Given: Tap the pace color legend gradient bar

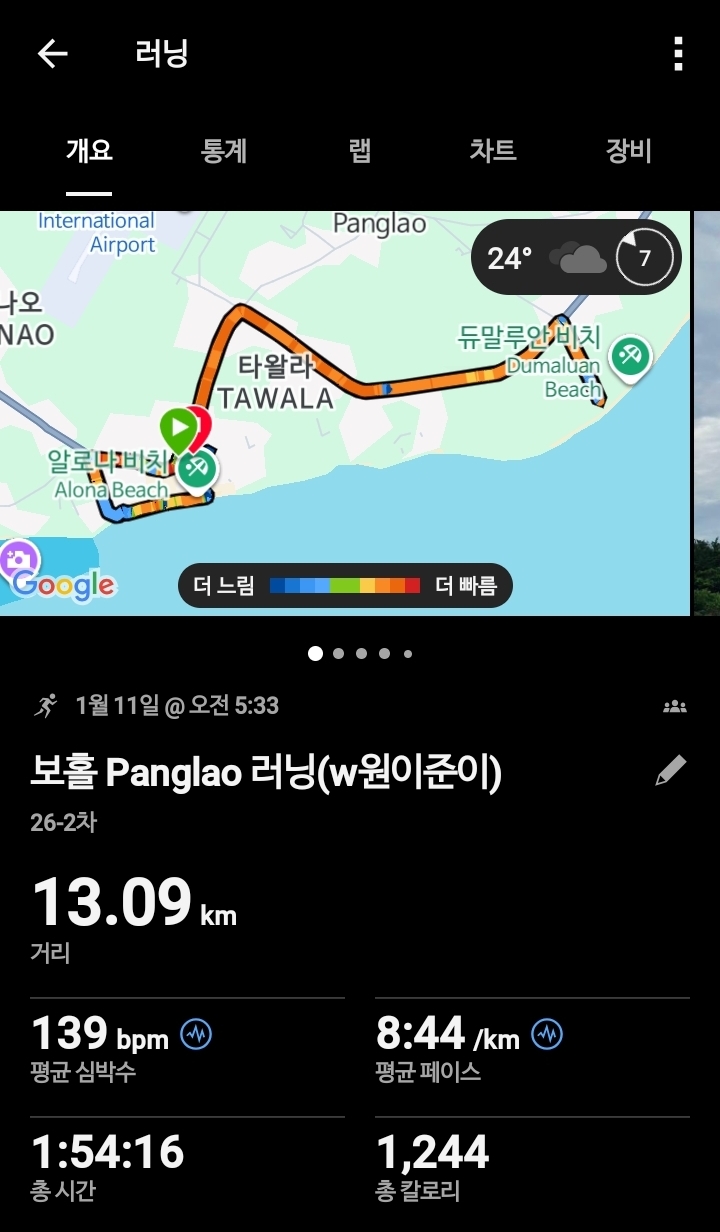Looking at the screenshot, I should click(349, 586).
